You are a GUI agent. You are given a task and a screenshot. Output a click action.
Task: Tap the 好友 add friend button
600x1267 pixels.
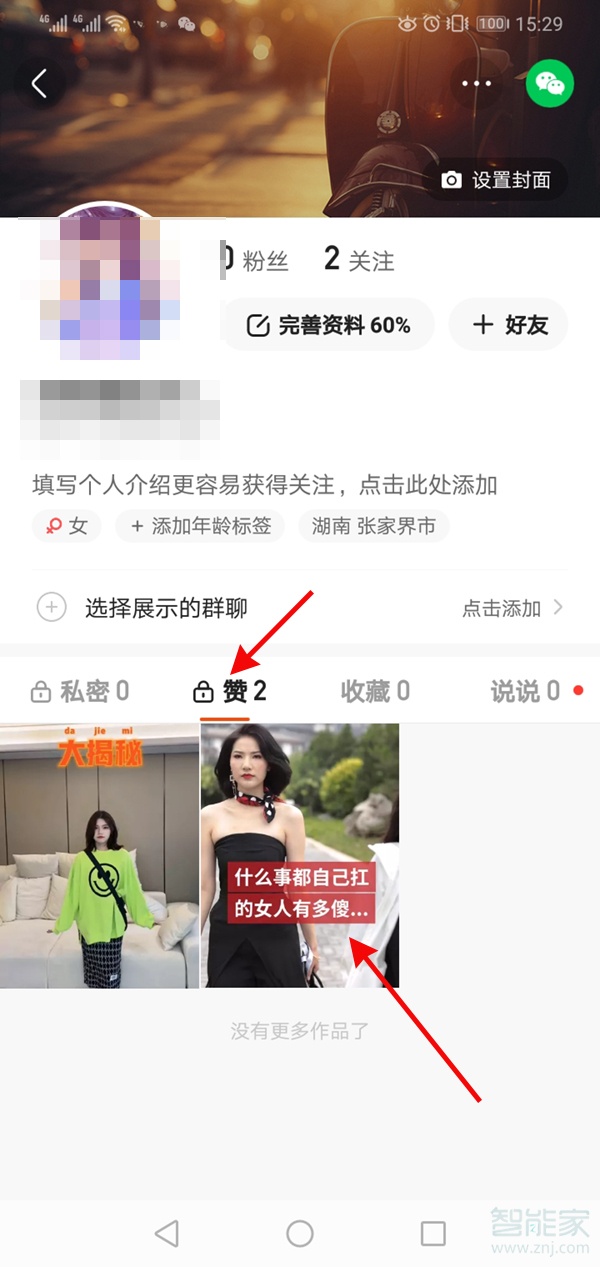508,325
